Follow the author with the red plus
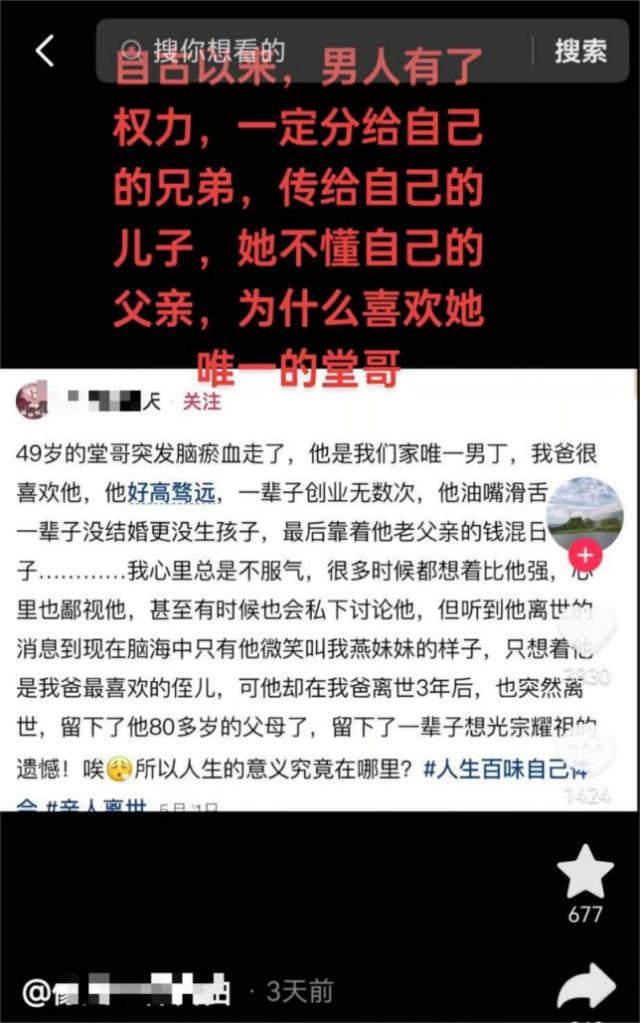 point(586,555)
